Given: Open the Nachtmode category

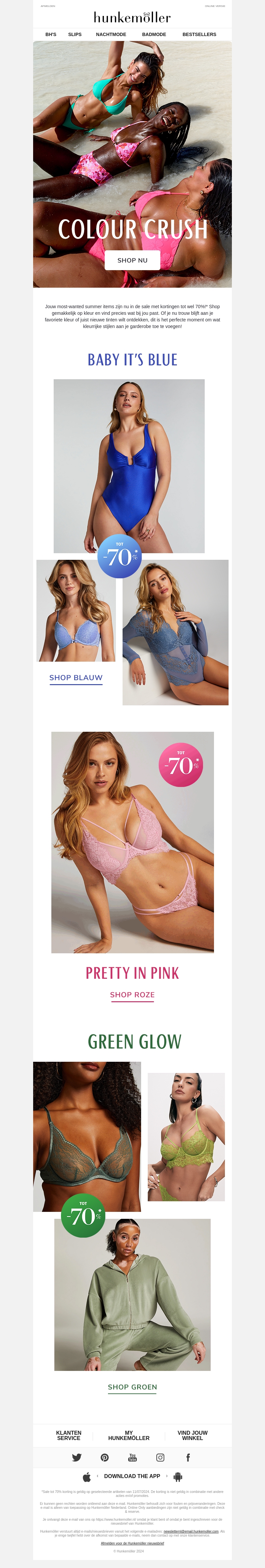Looking at the screenshot, I should coord(111,35).
